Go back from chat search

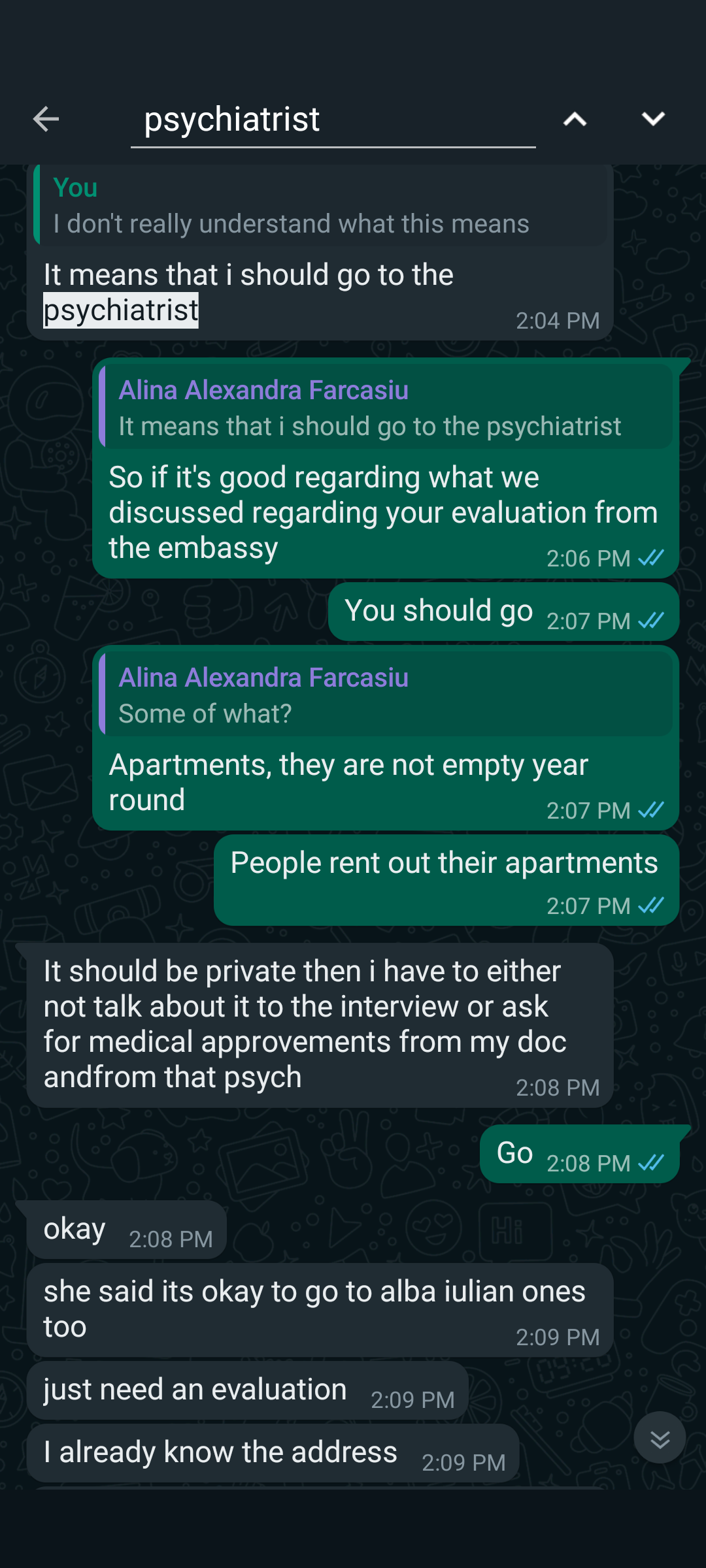46,119
